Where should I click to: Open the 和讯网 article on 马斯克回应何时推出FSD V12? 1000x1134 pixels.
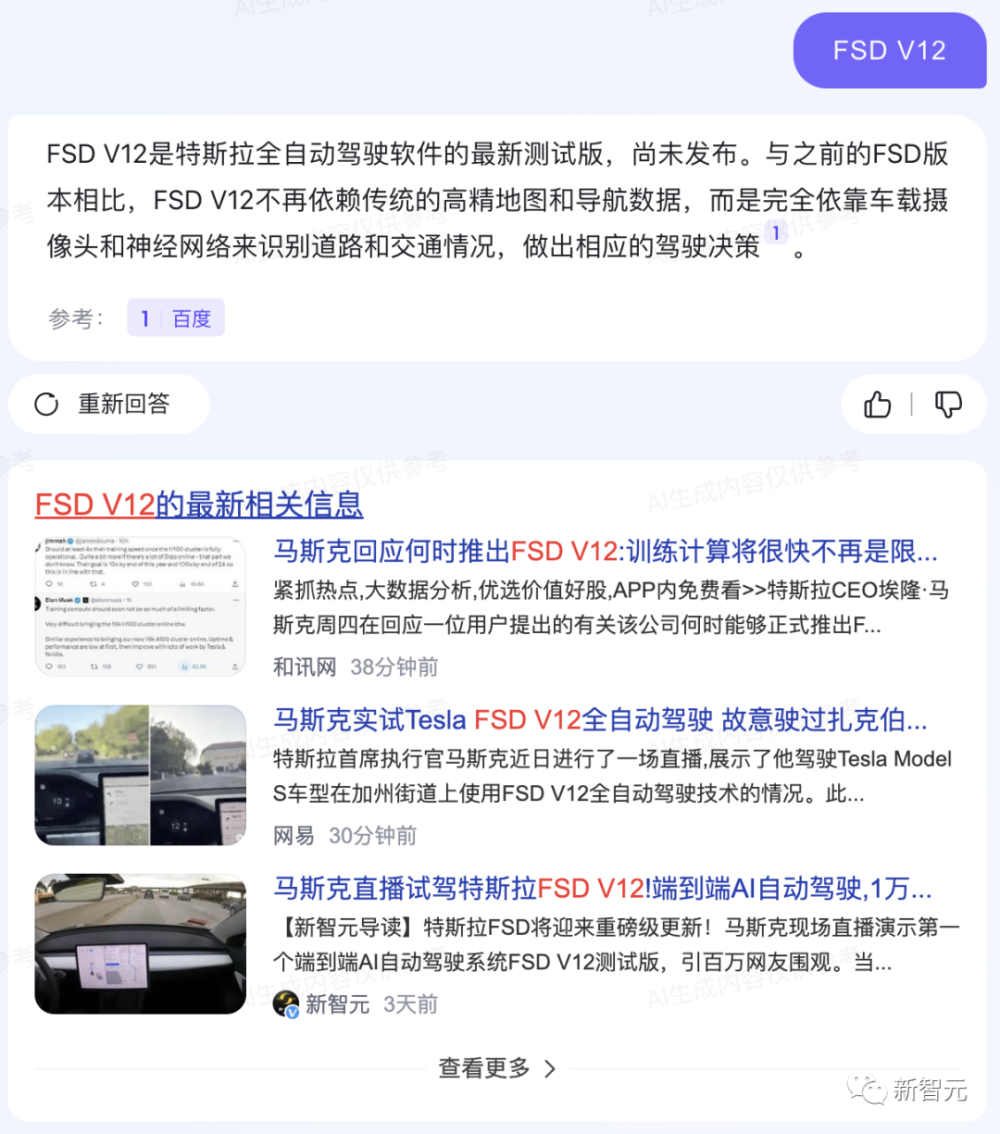(605, 551)
